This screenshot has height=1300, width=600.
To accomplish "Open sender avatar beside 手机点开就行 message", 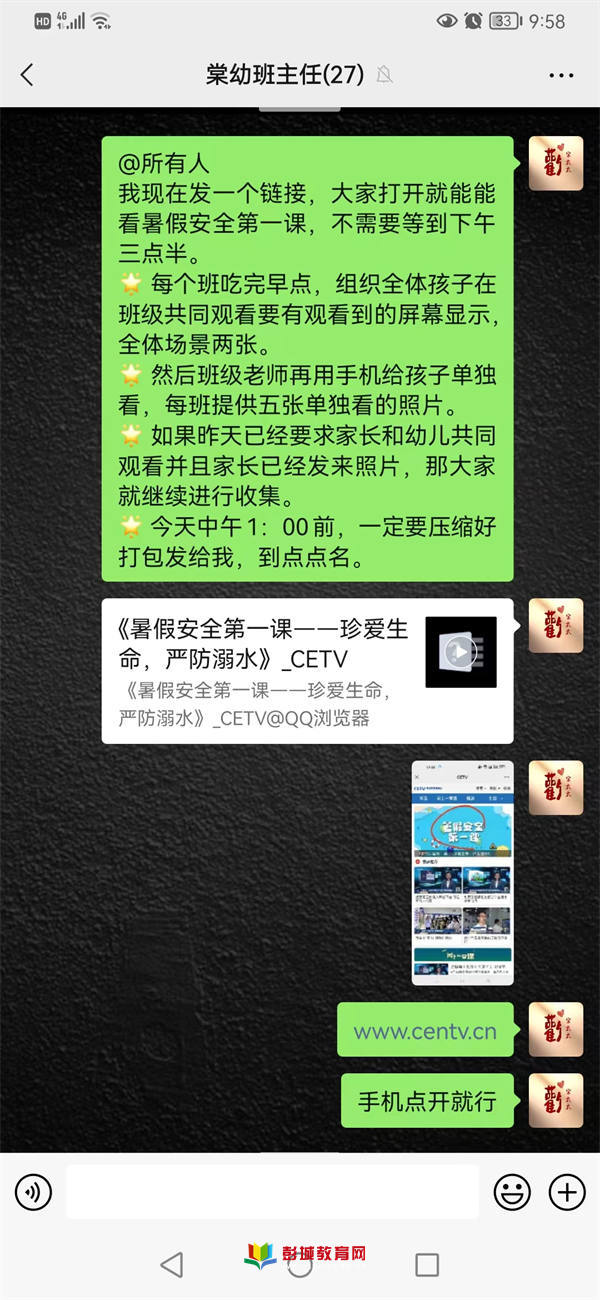I will 555,1101.
